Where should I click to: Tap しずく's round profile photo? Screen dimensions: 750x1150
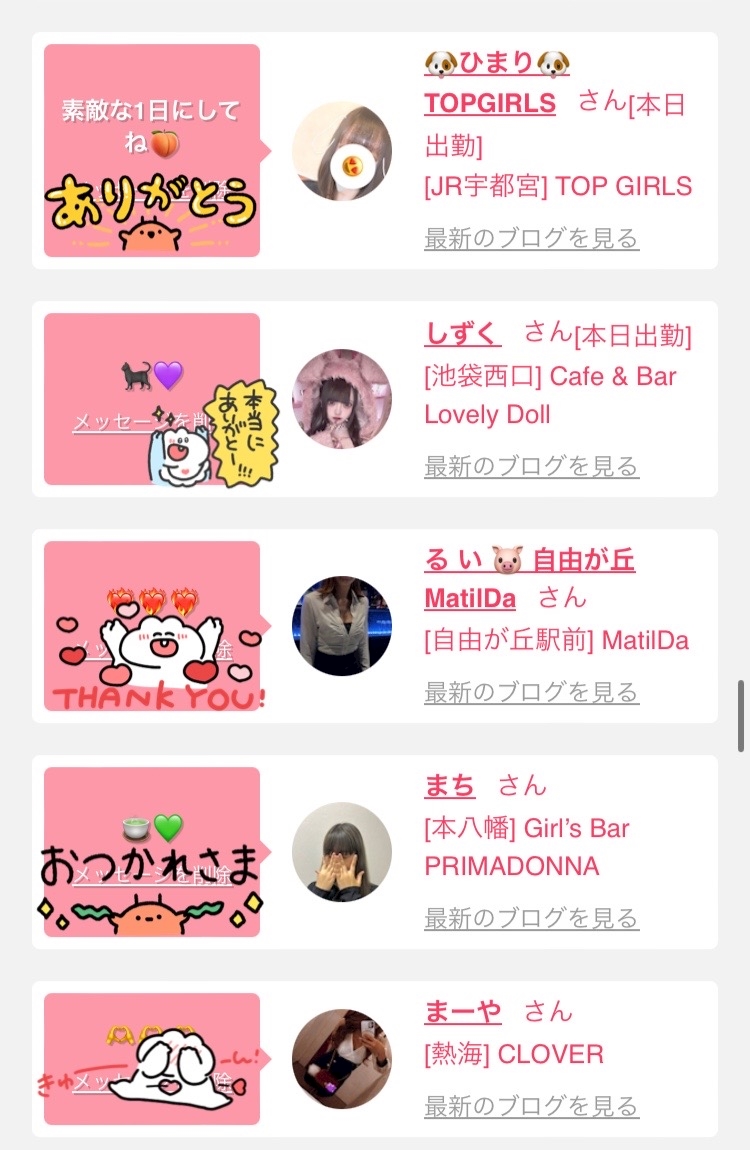[342, 399]
